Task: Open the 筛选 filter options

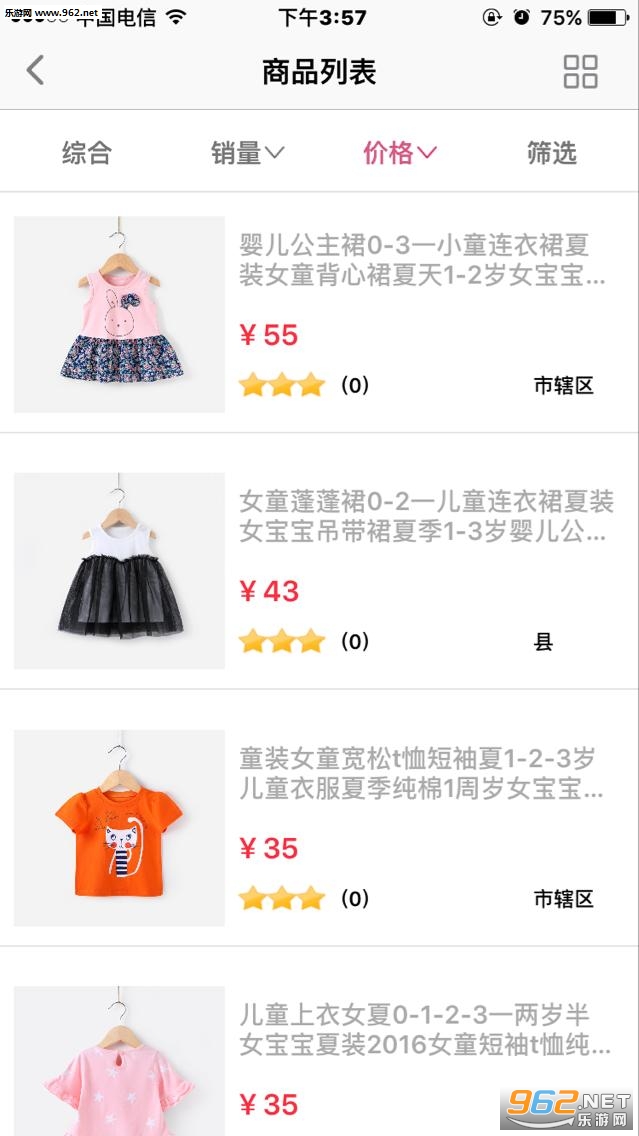Action: (551, 153)
